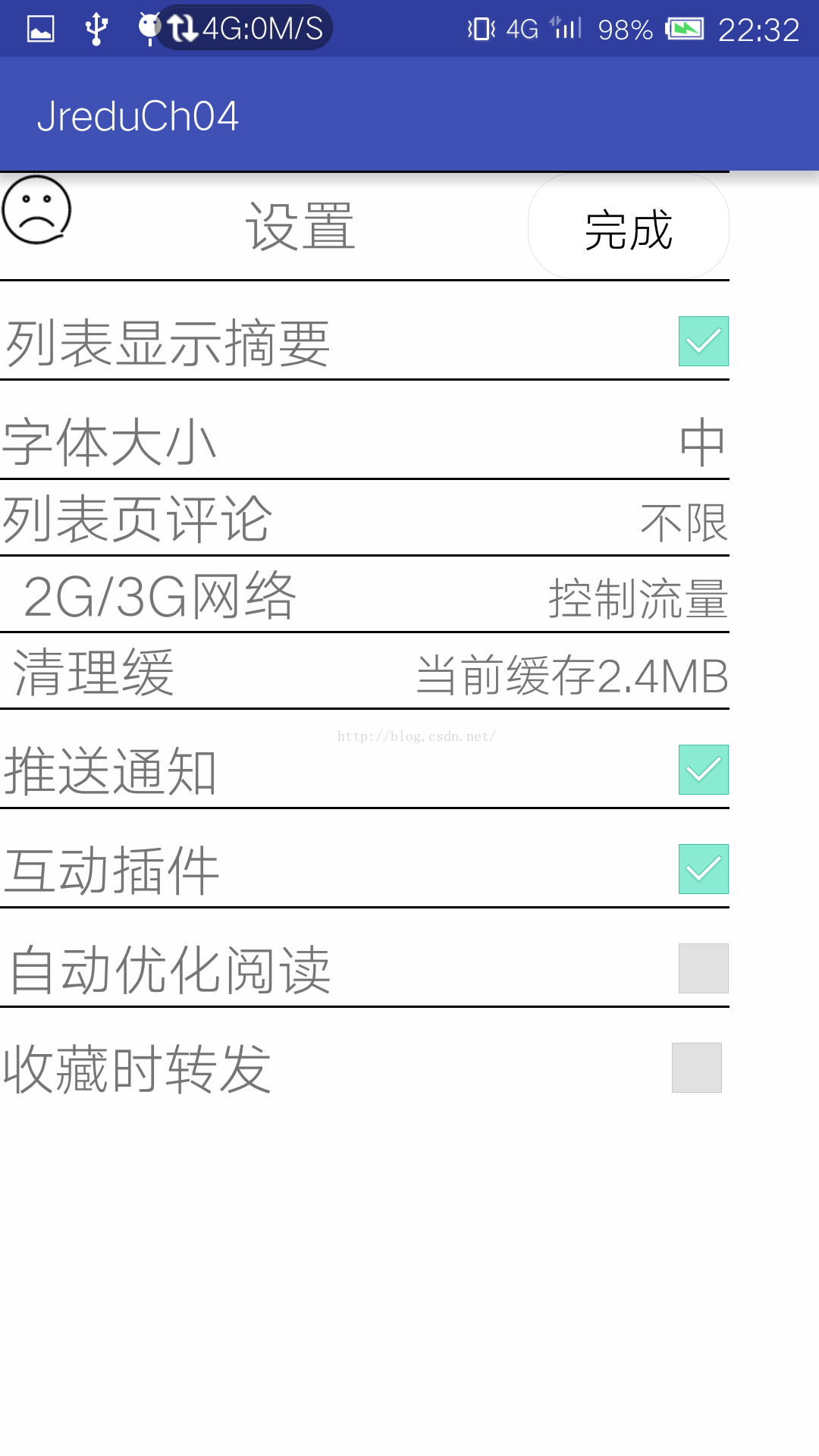The height and width of the screenshot is (1456, 819).
Task: Tap the sad face icon
Action: pos(36,210)
